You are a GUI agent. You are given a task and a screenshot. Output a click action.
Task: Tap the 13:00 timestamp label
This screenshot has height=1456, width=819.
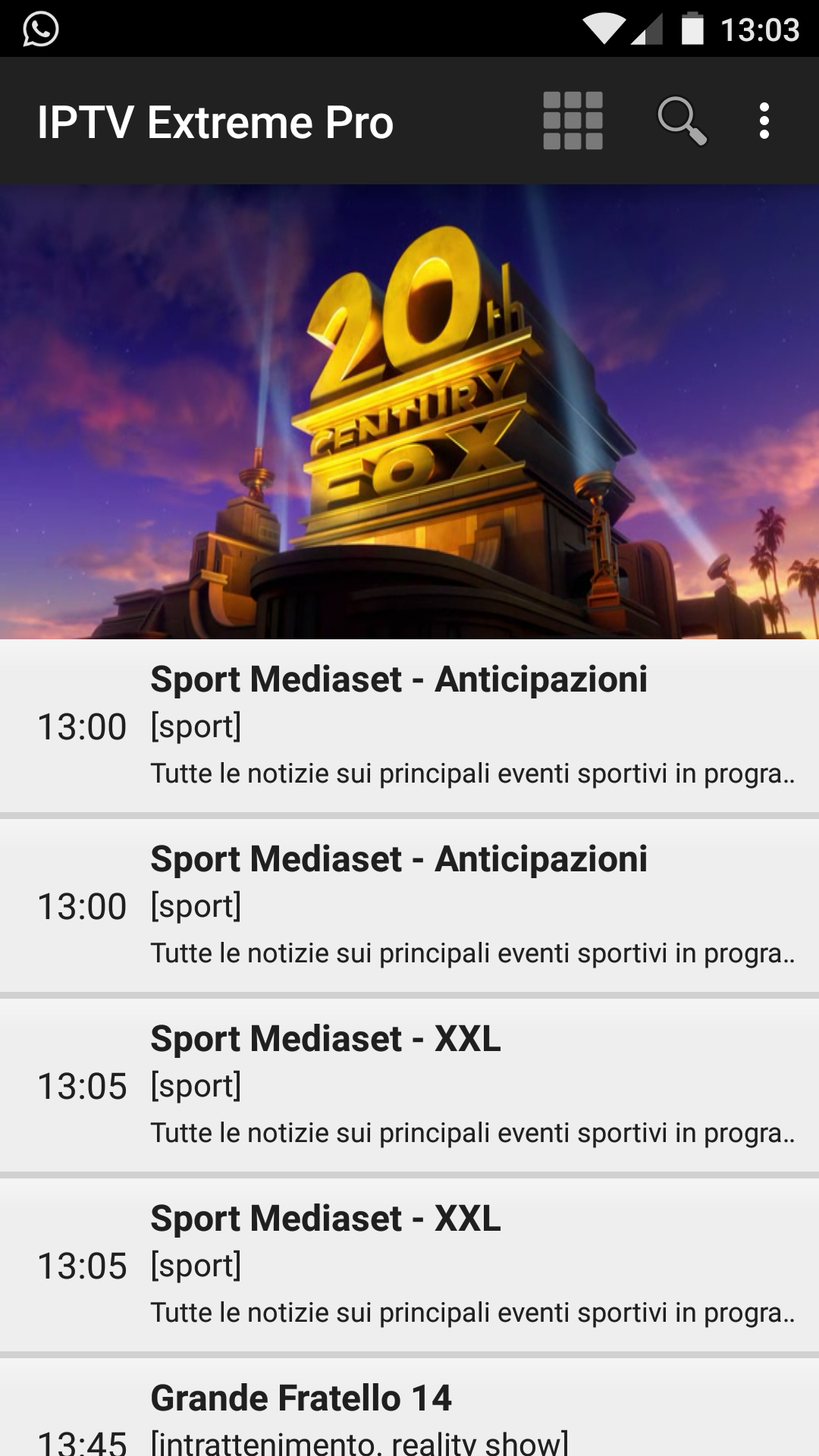pos(83,726)
